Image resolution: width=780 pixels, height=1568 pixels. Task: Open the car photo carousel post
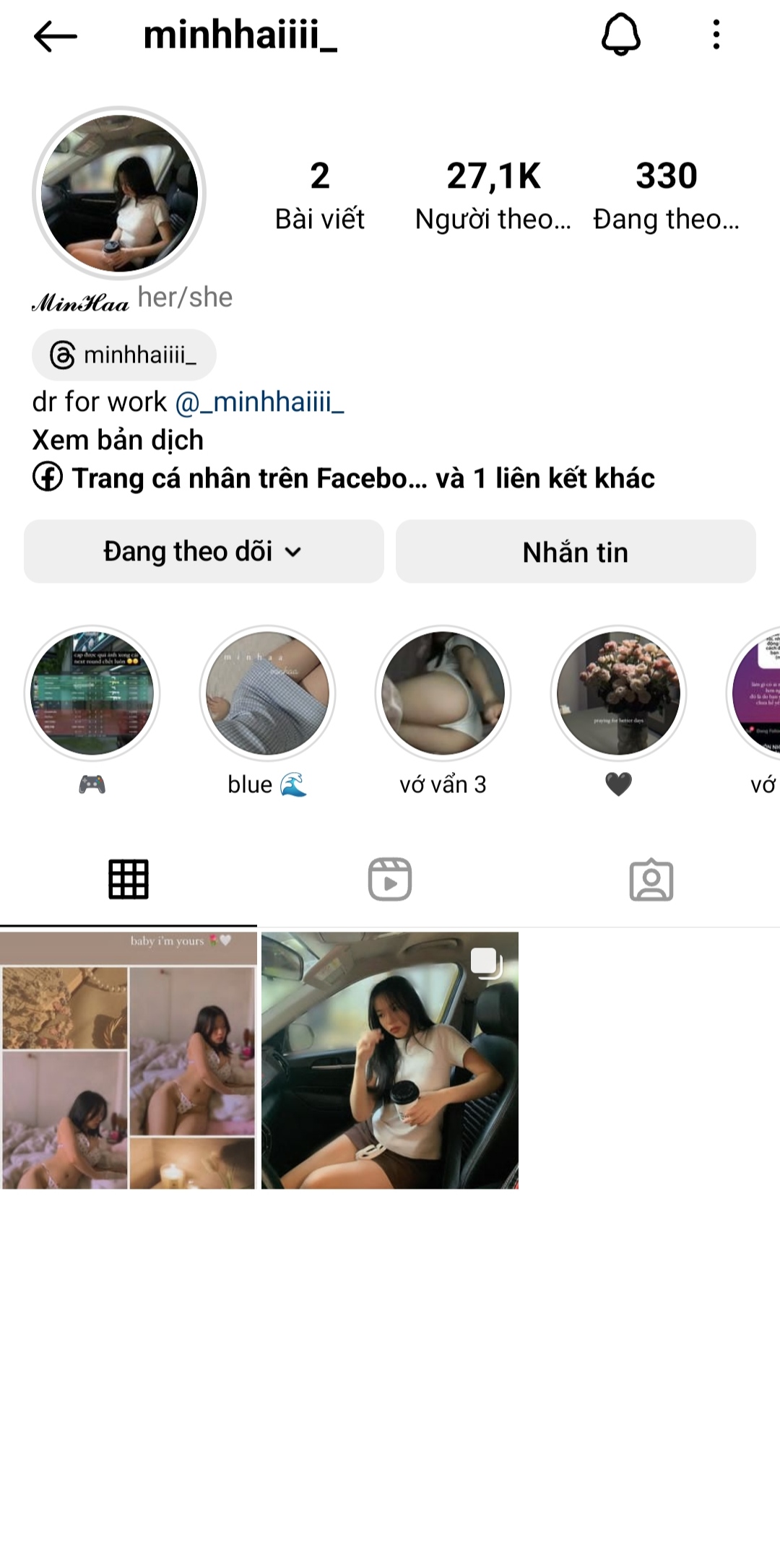pyautogui.click(x=390, y=1060)
